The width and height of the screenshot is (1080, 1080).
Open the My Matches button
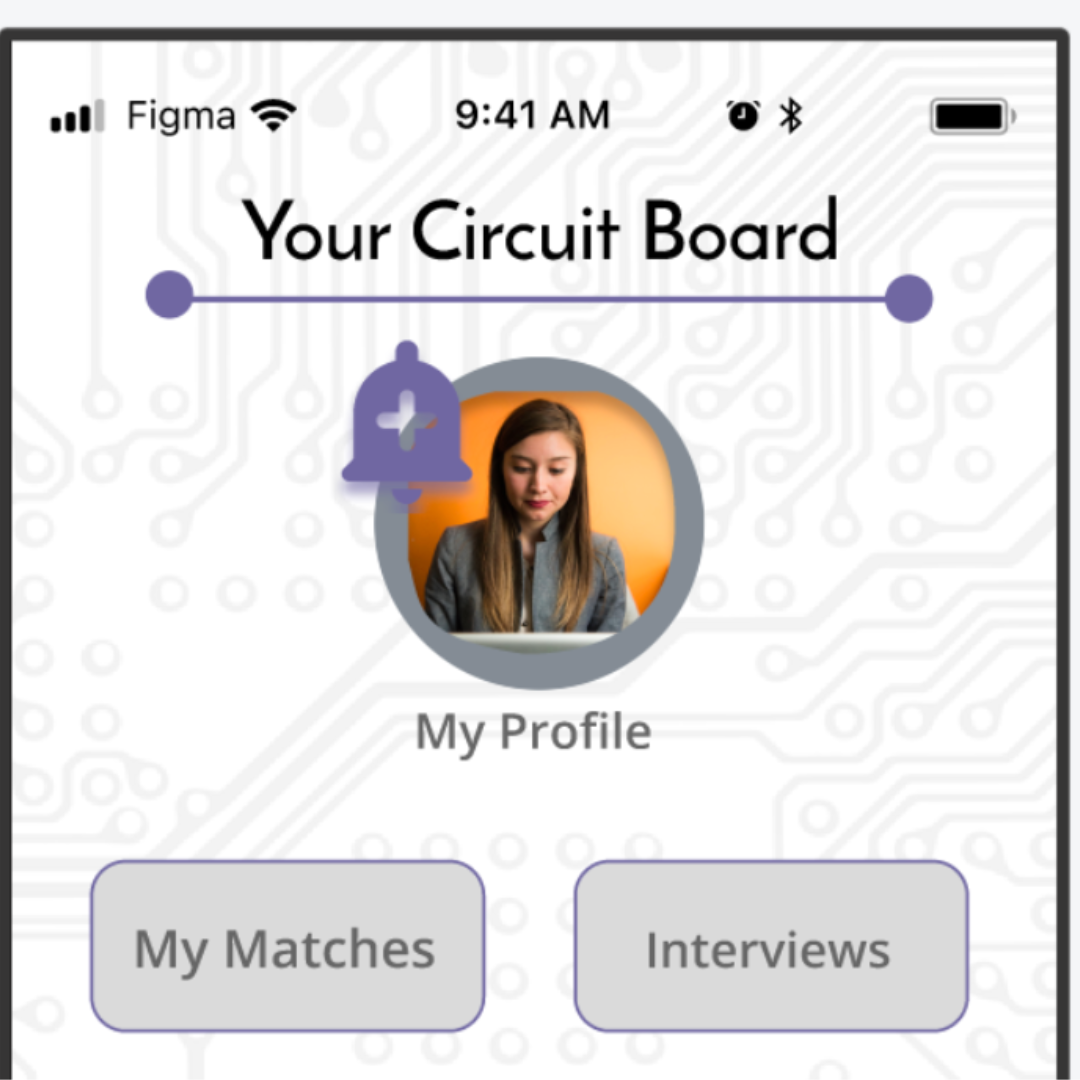tap(287, 946)
